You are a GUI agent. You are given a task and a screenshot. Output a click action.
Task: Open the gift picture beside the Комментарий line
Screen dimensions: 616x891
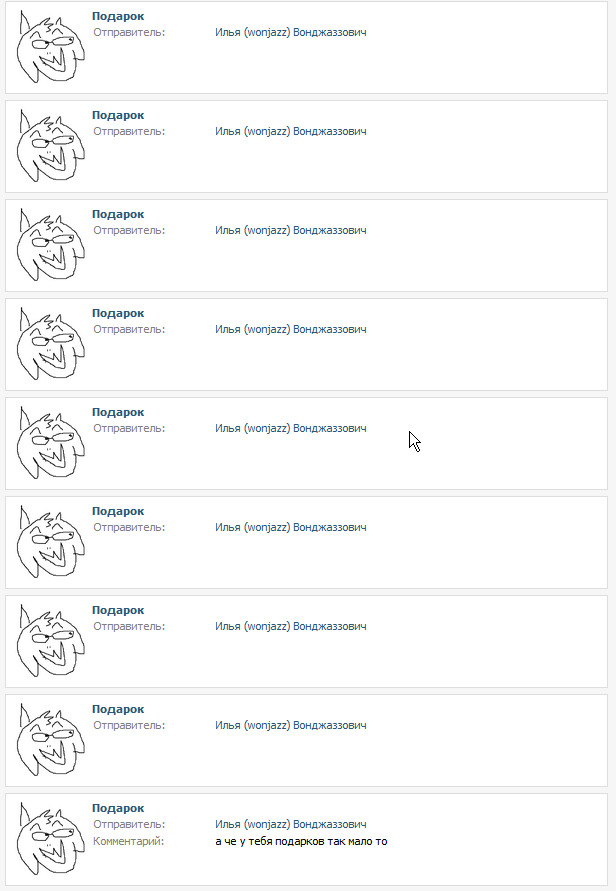(x=49, y=839)
